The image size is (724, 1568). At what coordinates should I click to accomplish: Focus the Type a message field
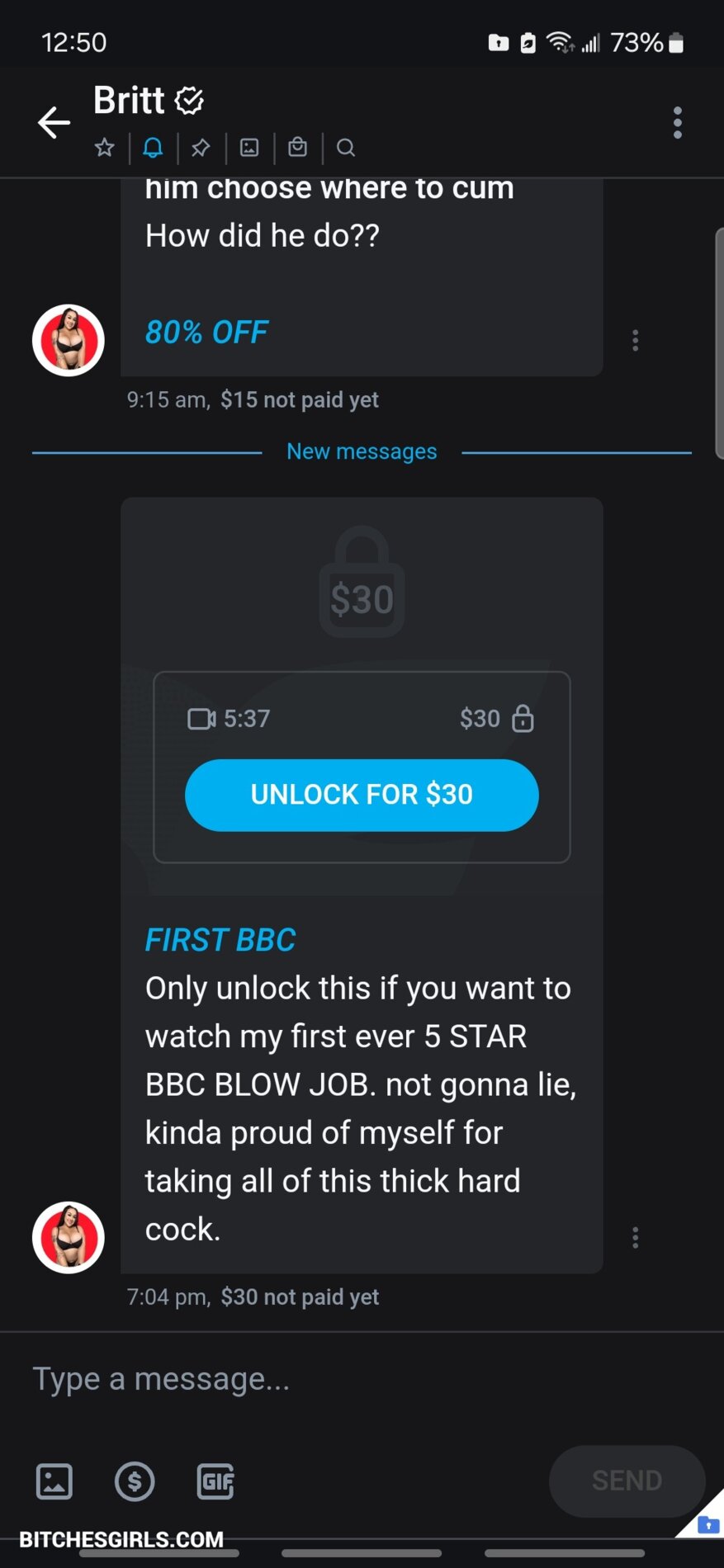pyautogui.click(x=330, y=1379)
